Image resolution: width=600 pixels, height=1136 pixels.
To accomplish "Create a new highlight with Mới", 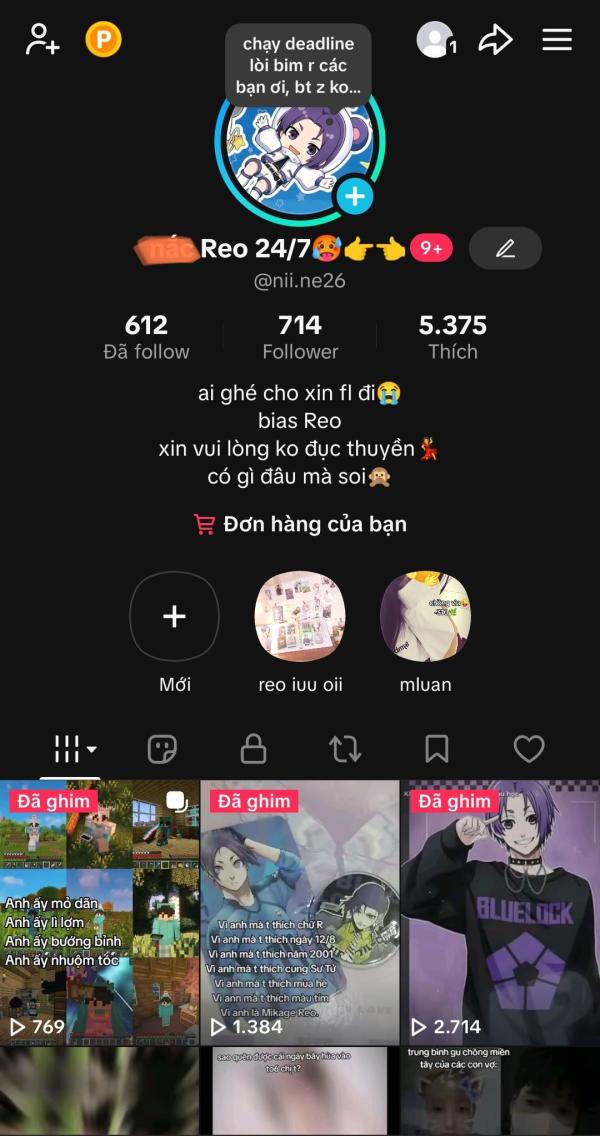I will 174,617.
